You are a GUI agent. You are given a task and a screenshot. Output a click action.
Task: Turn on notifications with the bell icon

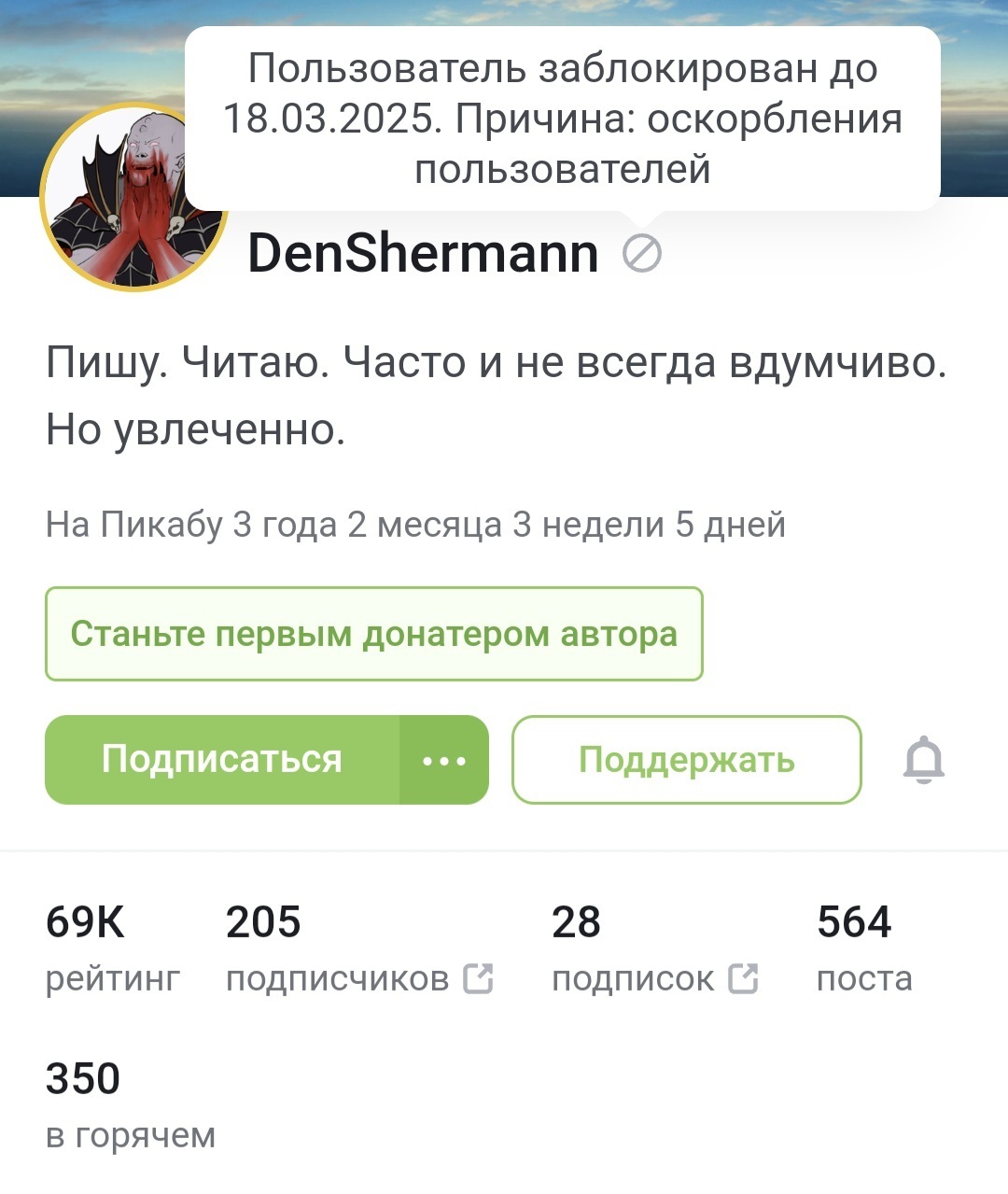click(x=924, y=760)
